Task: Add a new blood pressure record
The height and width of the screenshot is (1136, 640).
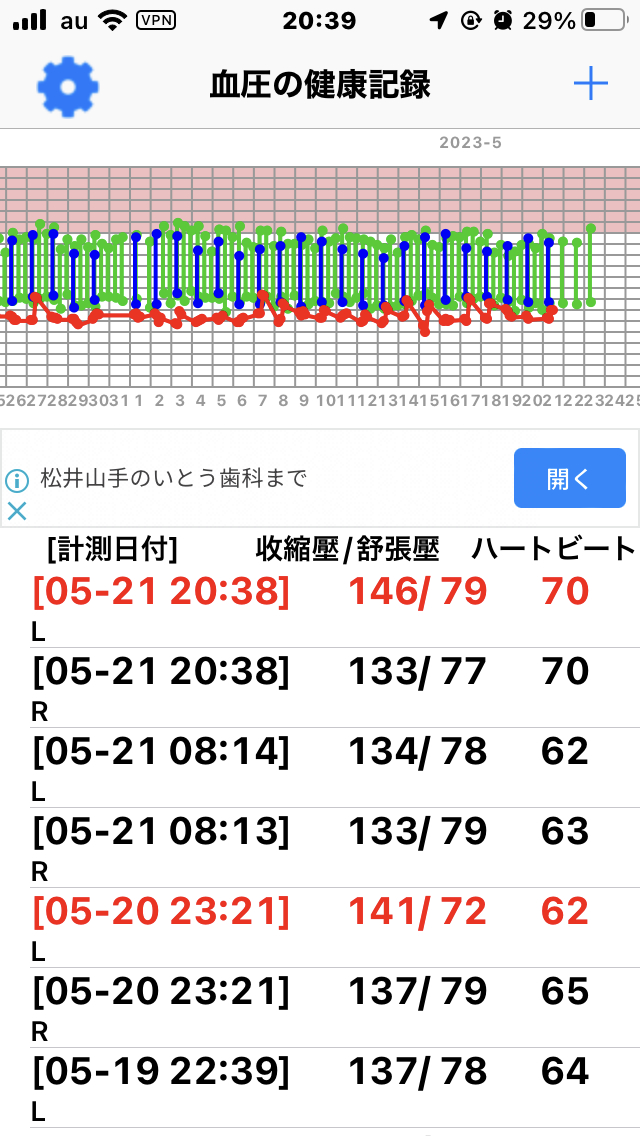Action: [x=591, y=85]
